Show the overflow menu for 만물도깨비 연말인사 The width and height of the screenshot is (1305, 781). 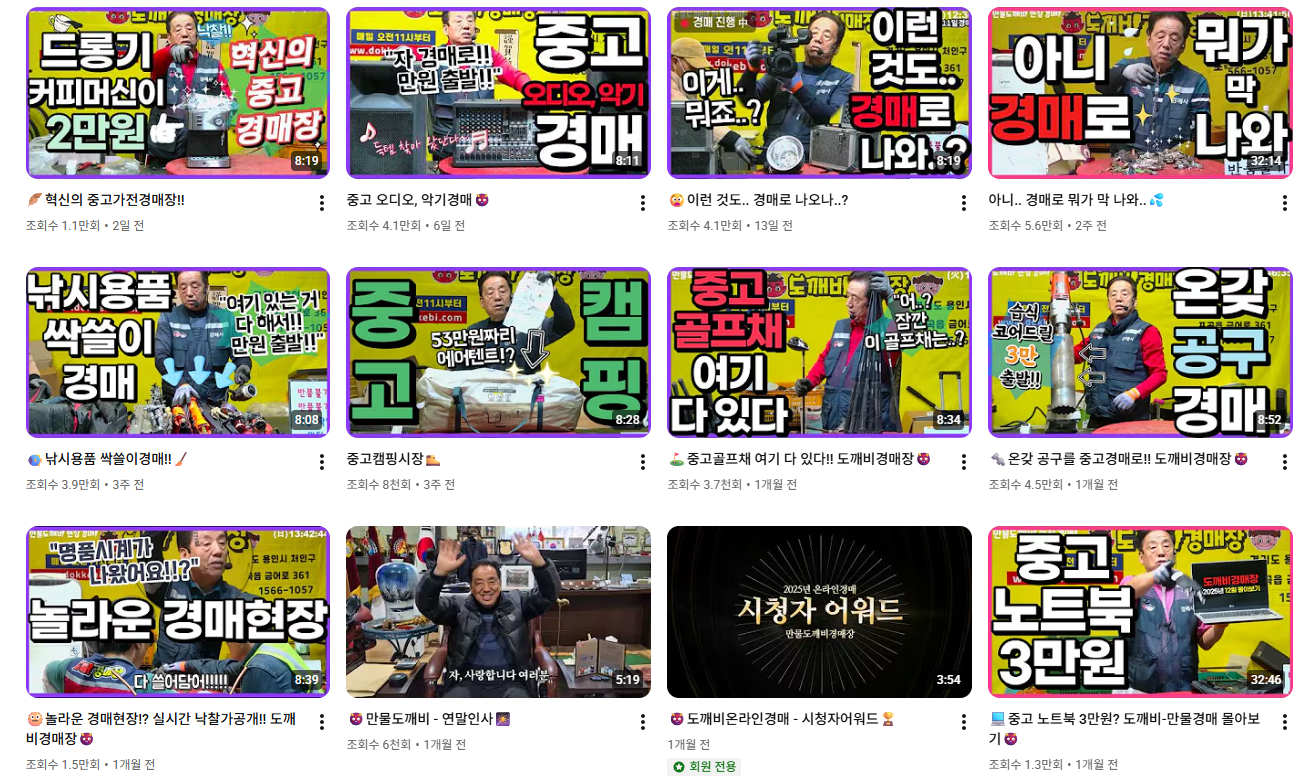tap(643, 721)
